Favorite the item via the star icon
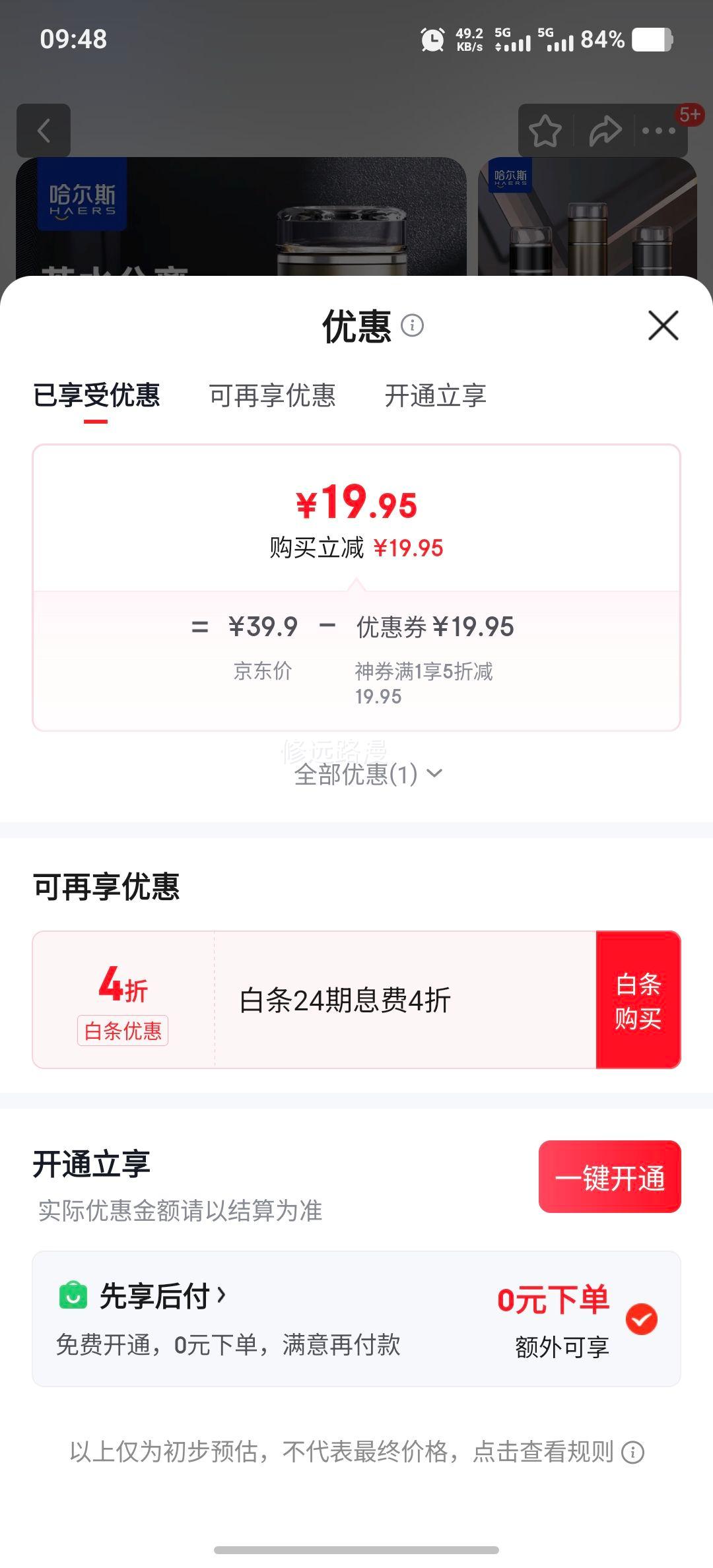Image resolution: width=713 pixels, height=1568 pixels. tap(545, 131)
